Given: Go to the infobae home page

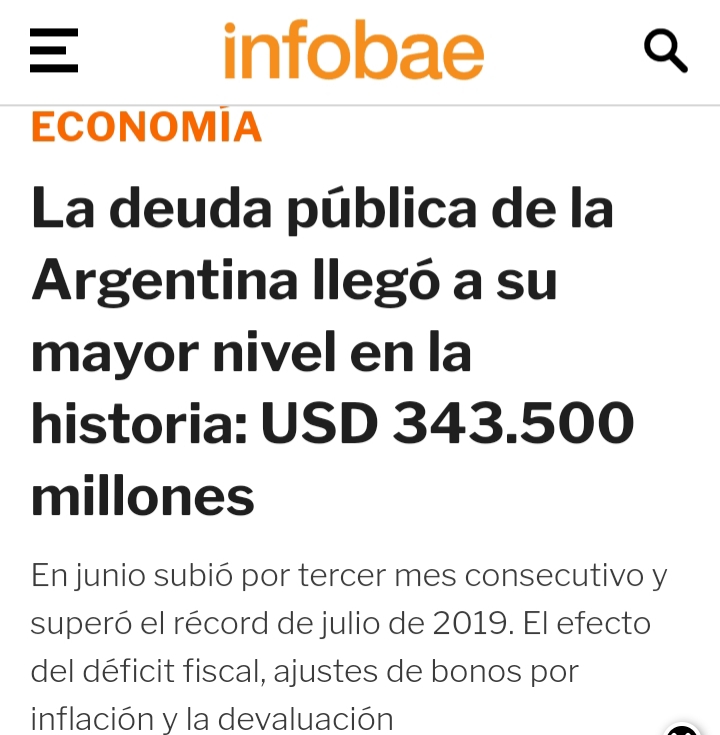Looking at the screenshot, I should [x=353, y=51].
